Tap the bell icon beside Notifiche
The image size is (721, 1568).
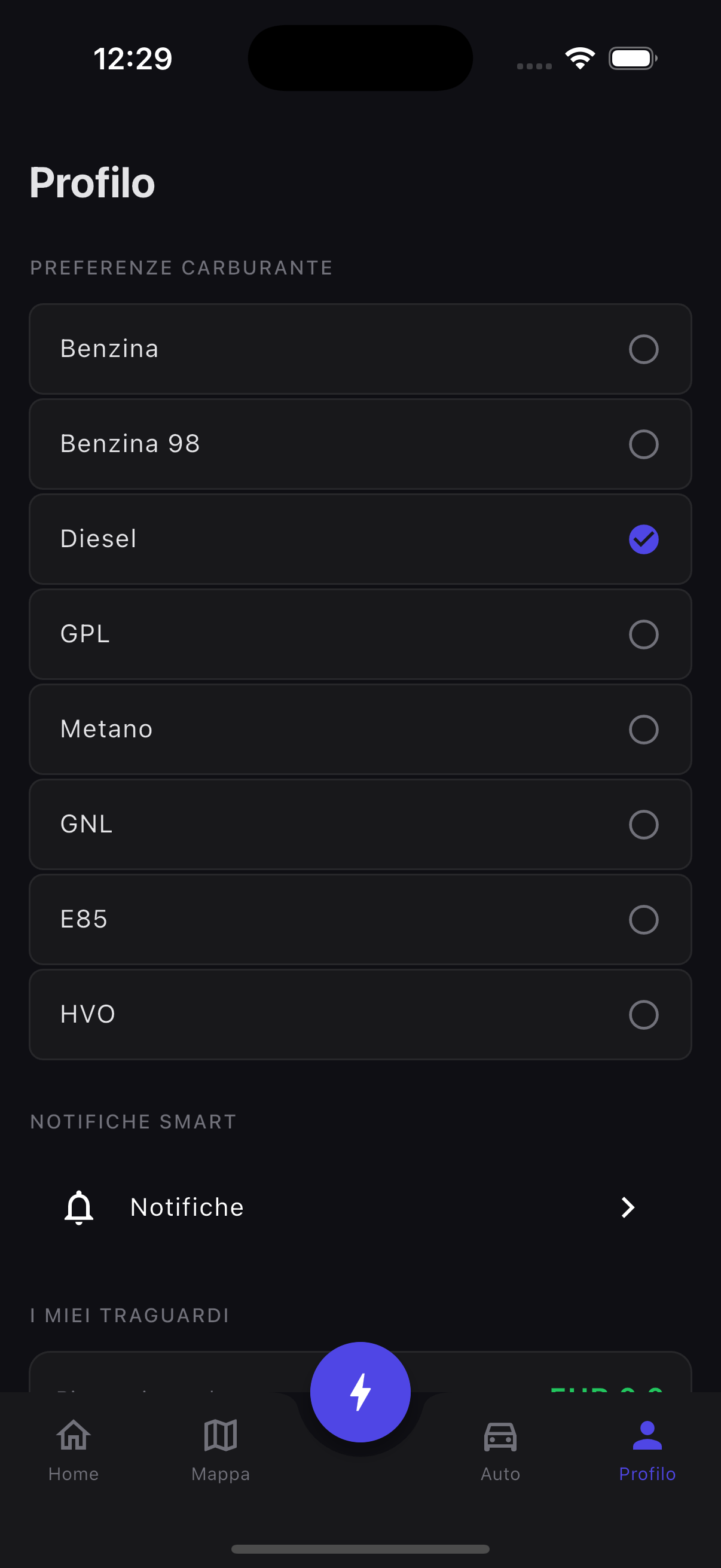pyautogui.click(x=80, y=1207)
